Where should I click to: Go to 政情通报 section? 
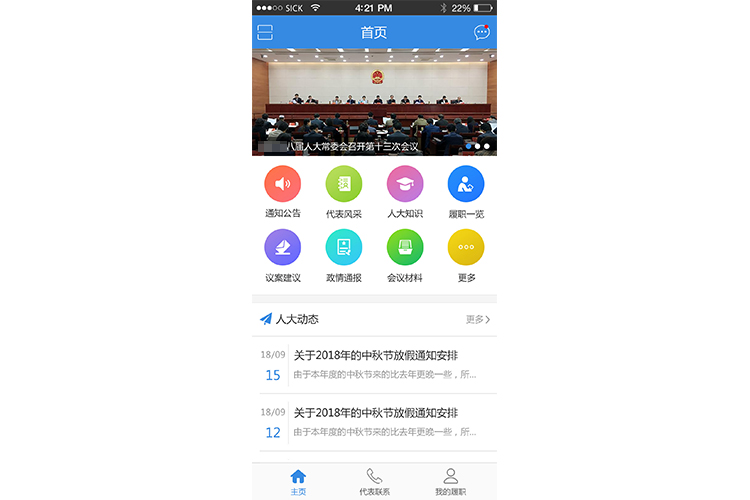point(344,247)
